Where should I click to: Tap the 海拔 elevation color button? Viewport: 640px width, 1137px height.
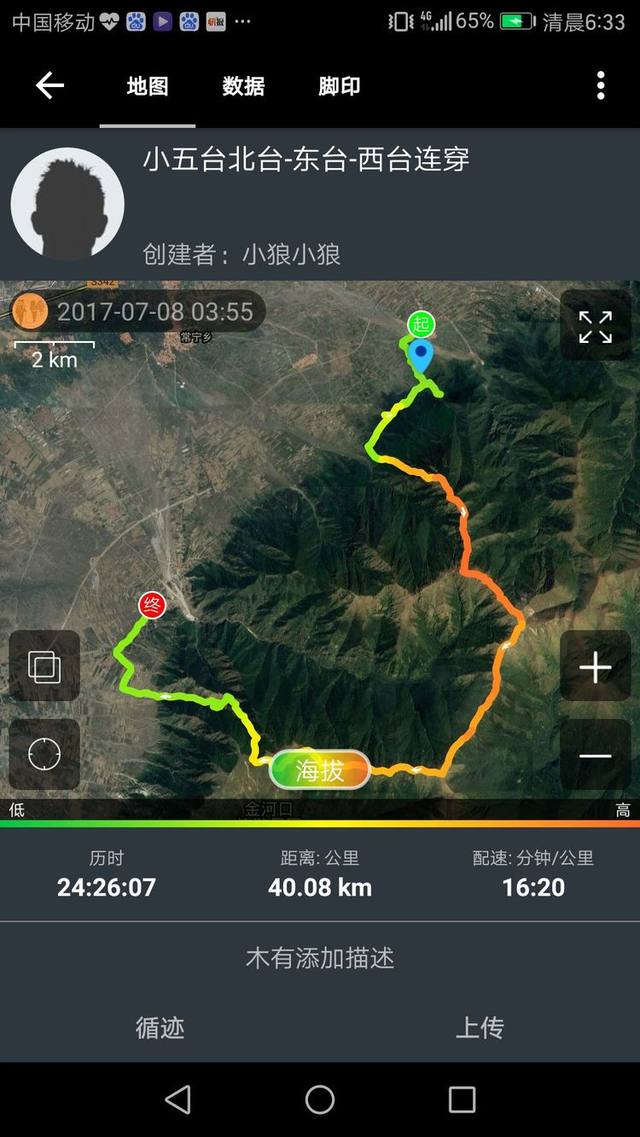coord(320,769)
